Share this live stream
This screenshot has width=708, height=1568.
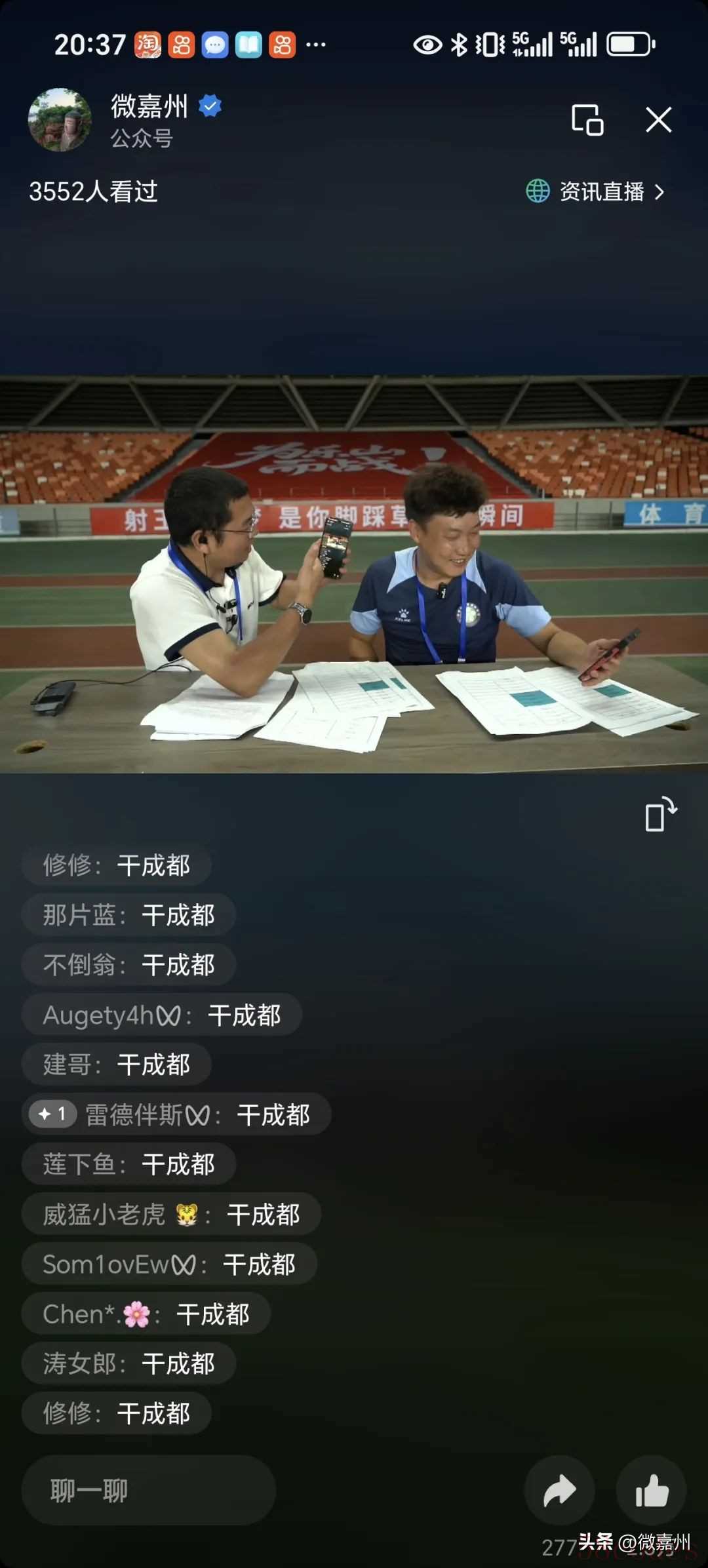[x=559, y=1490]
